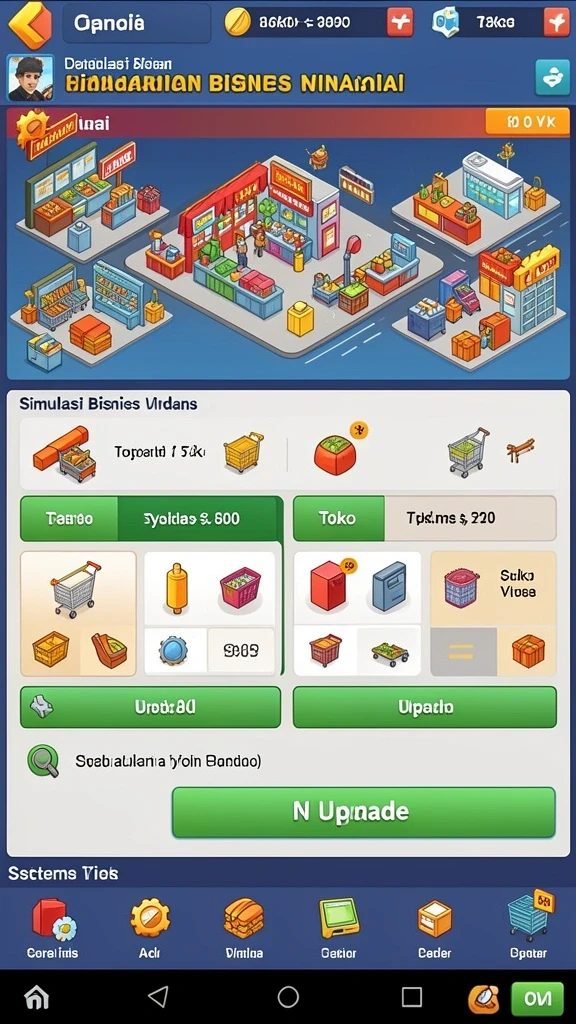Tap the green upgrade button under the Toko panel
This screenshot has width=576, height=1024.
424,707
